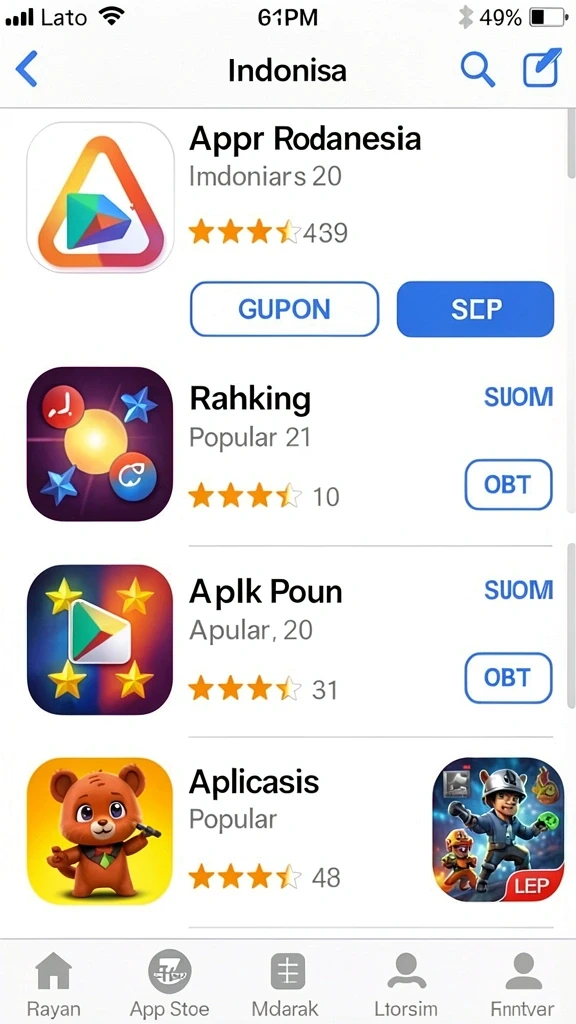Viewport: 576px width, 1024px height.
Task: Open the game thumbnail labeled LEP
Action: click(498, 829)
